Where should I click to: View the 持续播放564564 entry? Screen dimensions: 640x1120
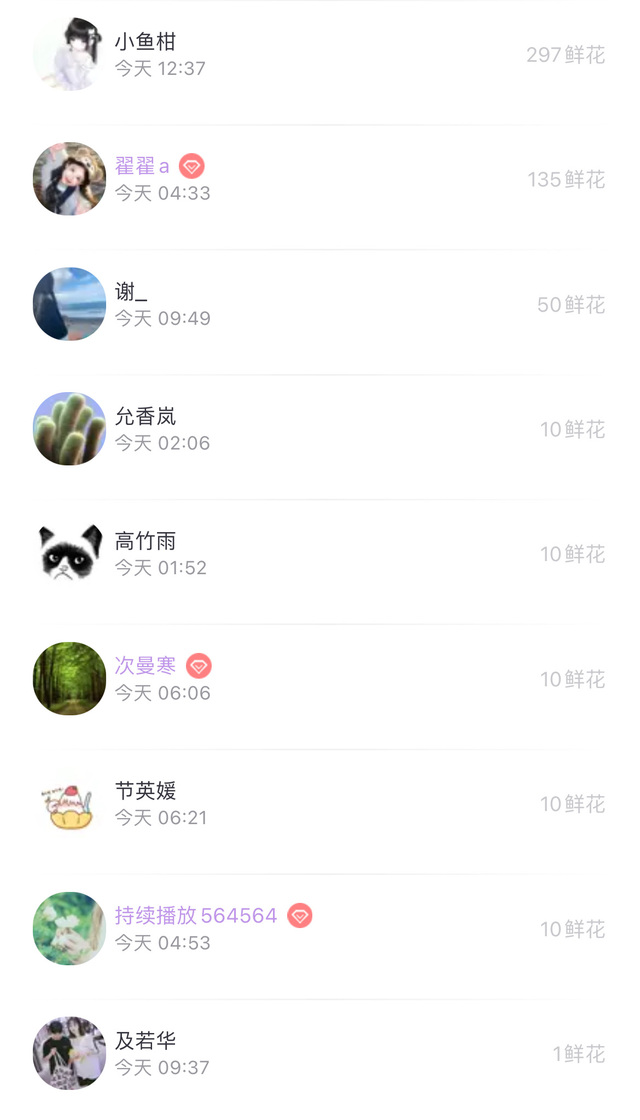click(320, 929)
